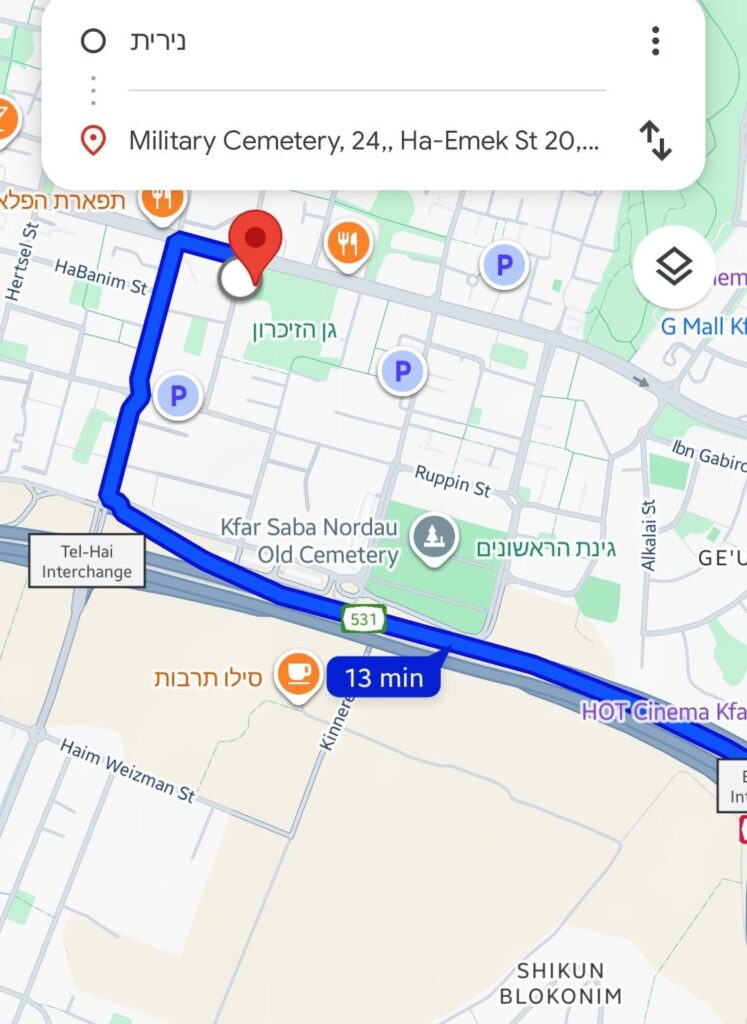Open the three-dot overflow menu

pos(655,41)
